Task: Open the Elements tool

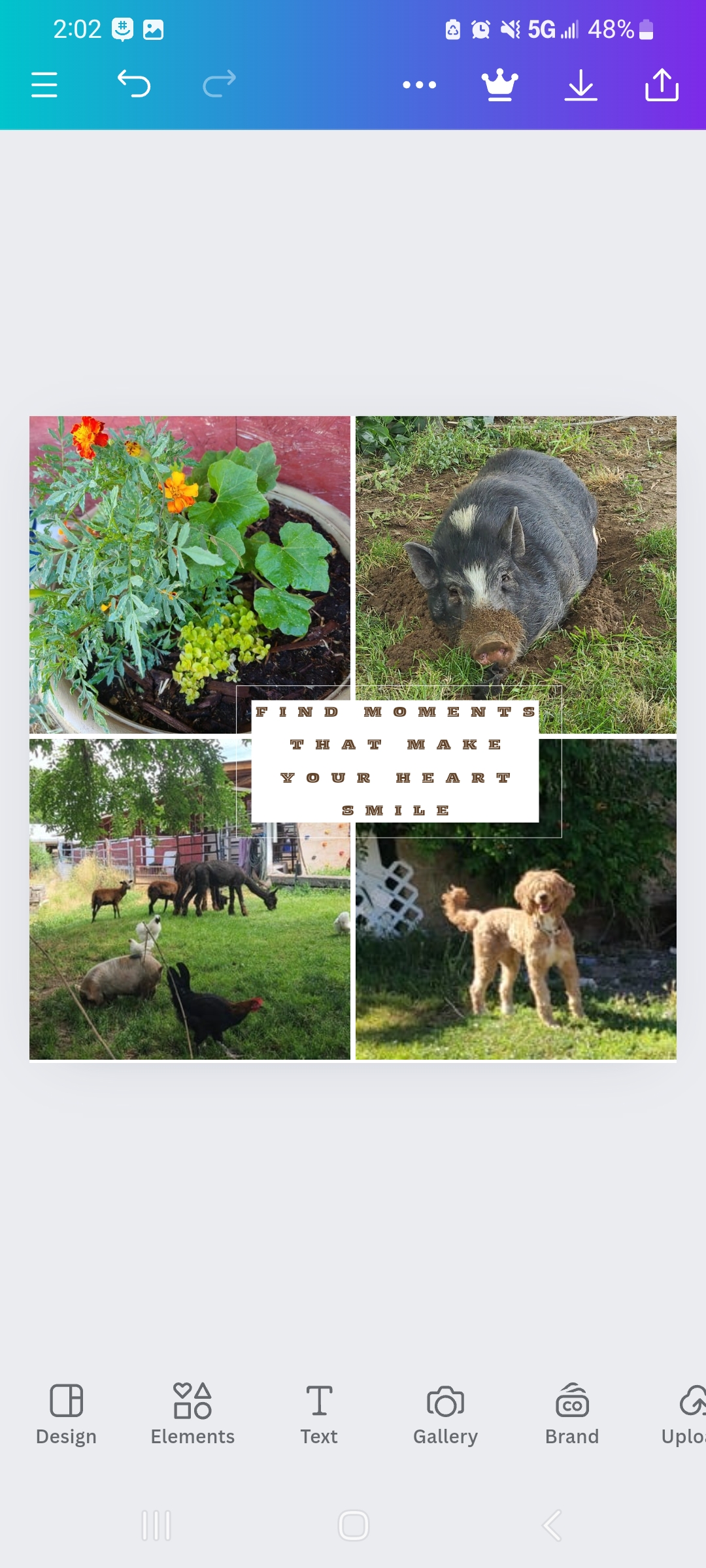Action: (x=192, y=1414)
